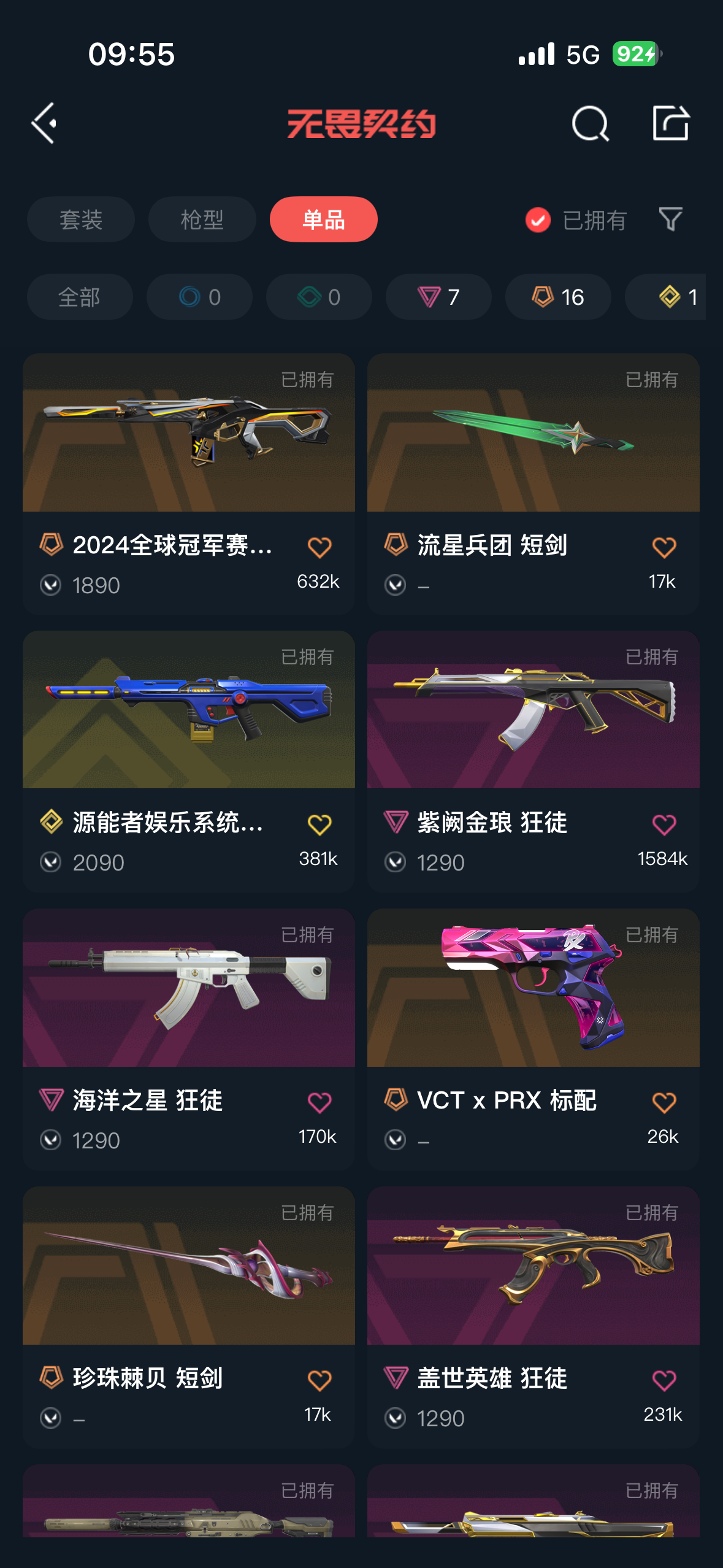Select the yellow tier chip showing 1
The height and width of the screenshot is (1568, 723).
(x=665, y=297)
